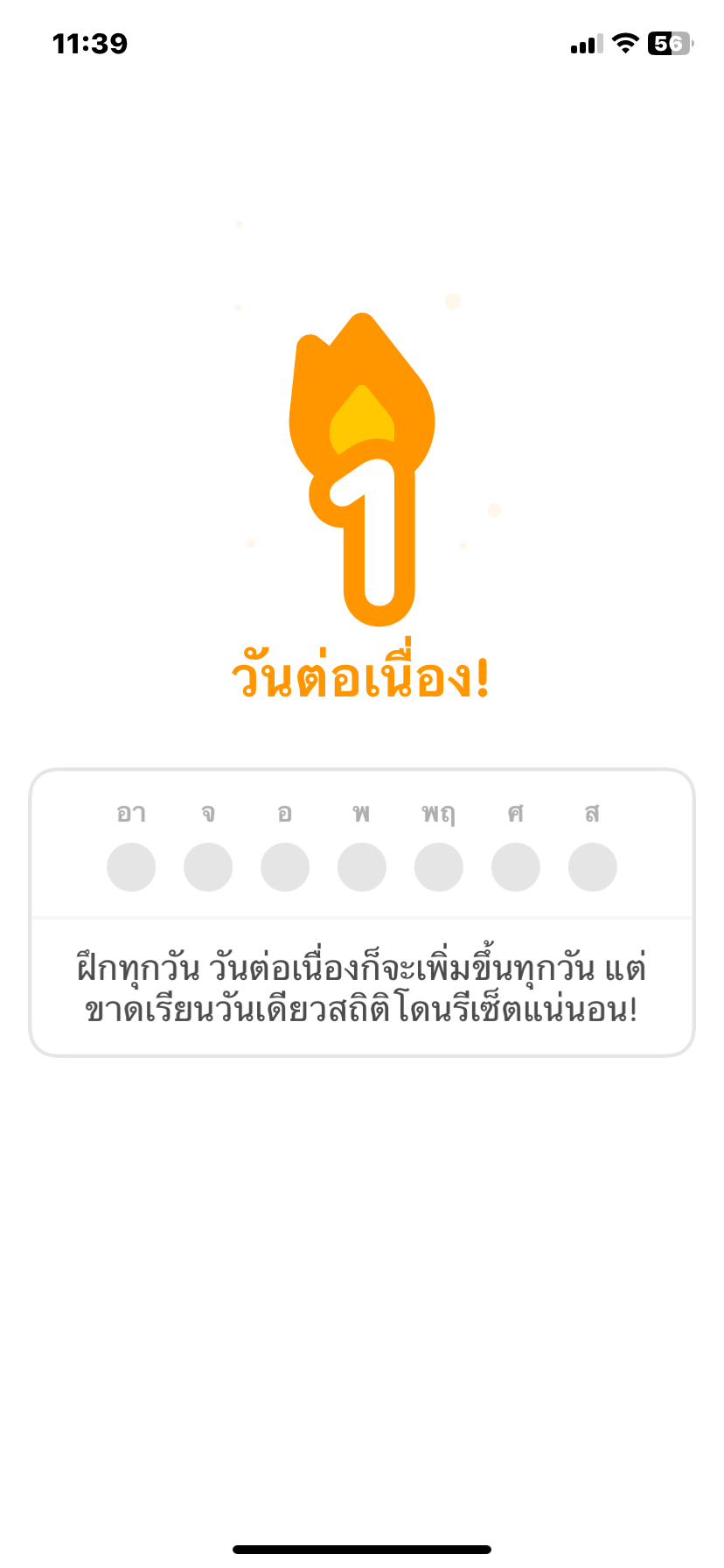The image size is (724, 1568).
Task: Expand the streak explanation message panel
Action: tap(362, 989)
